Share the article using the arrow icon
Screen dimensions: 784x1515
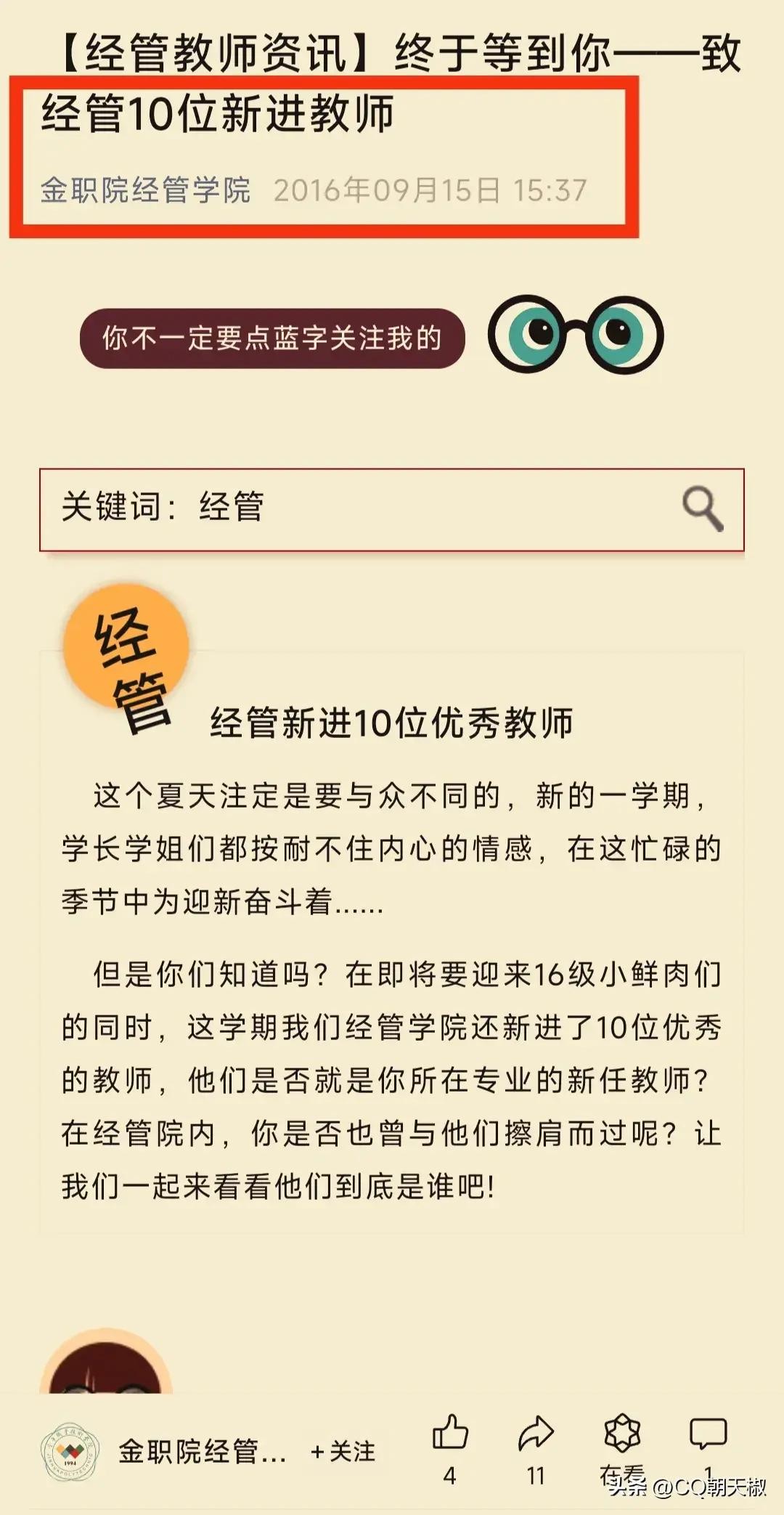tap(536, 1433)
